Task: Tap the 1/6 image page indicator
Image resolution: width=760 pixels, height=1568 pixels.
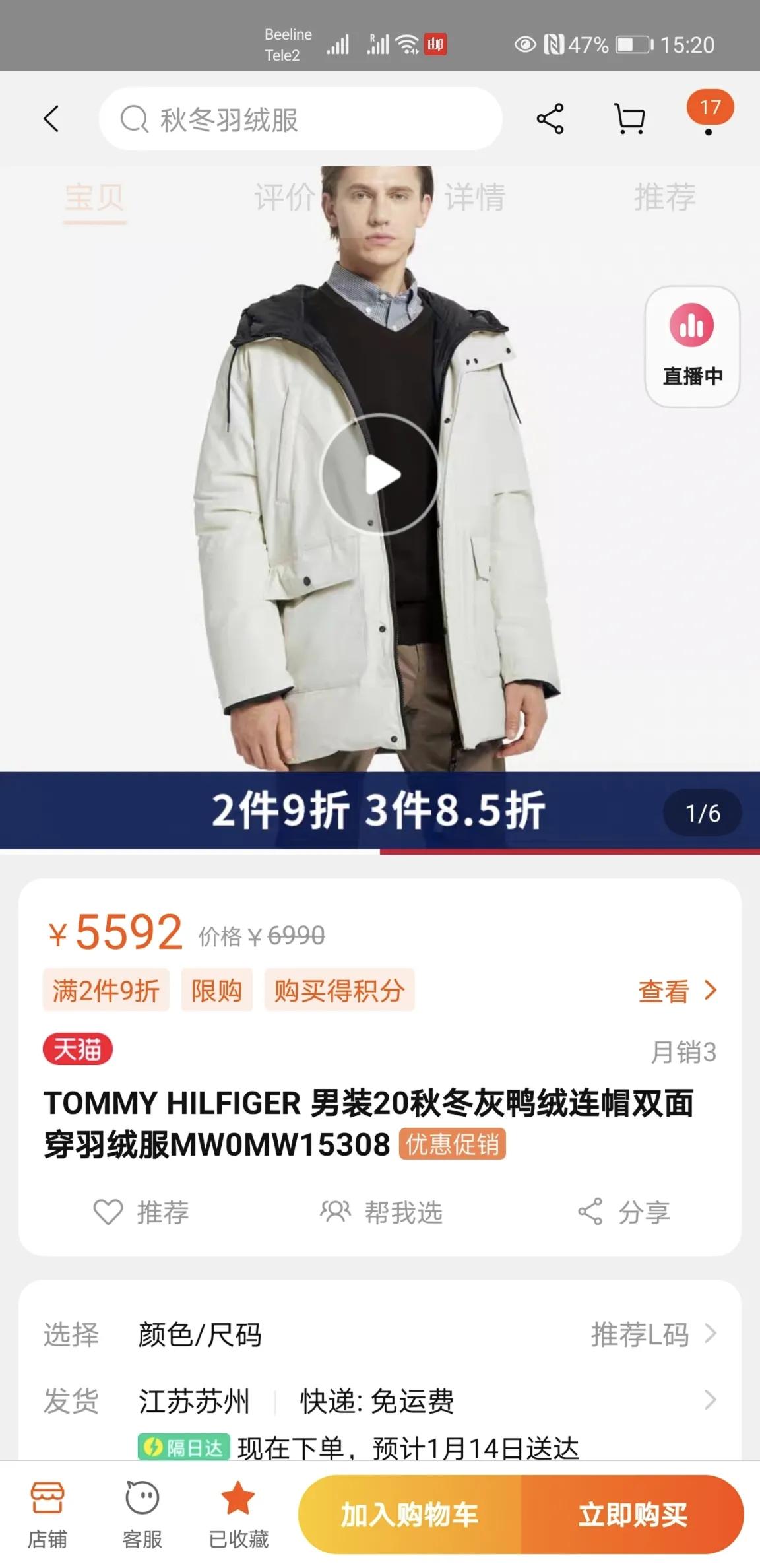Action: coord(703,814)
